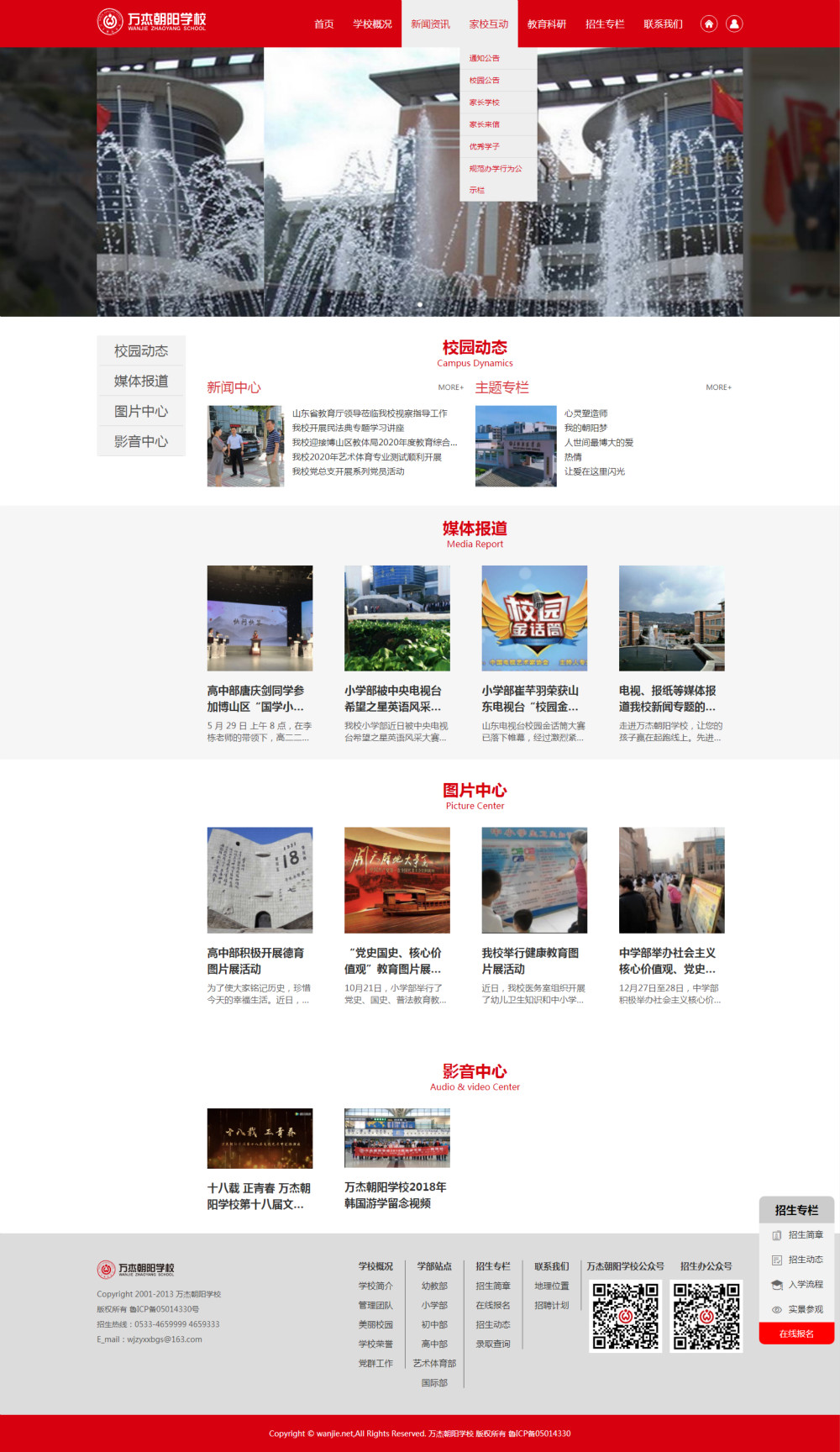Viewport: 840px width, 1452px height.
Task: Open the 心灵塑造师 article link
Action: click(585, 413)
